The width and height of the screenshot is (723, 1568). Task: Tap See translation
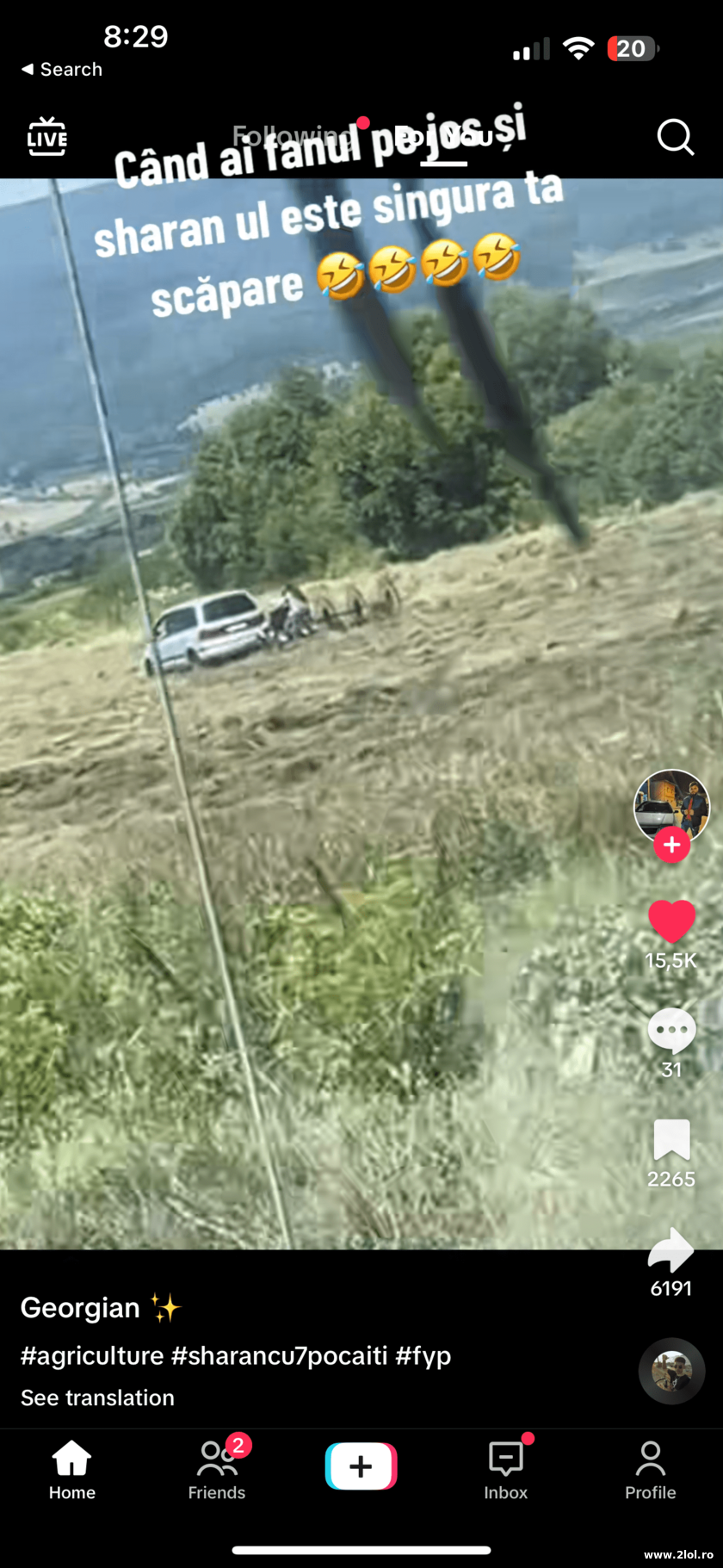(97, 1398)
